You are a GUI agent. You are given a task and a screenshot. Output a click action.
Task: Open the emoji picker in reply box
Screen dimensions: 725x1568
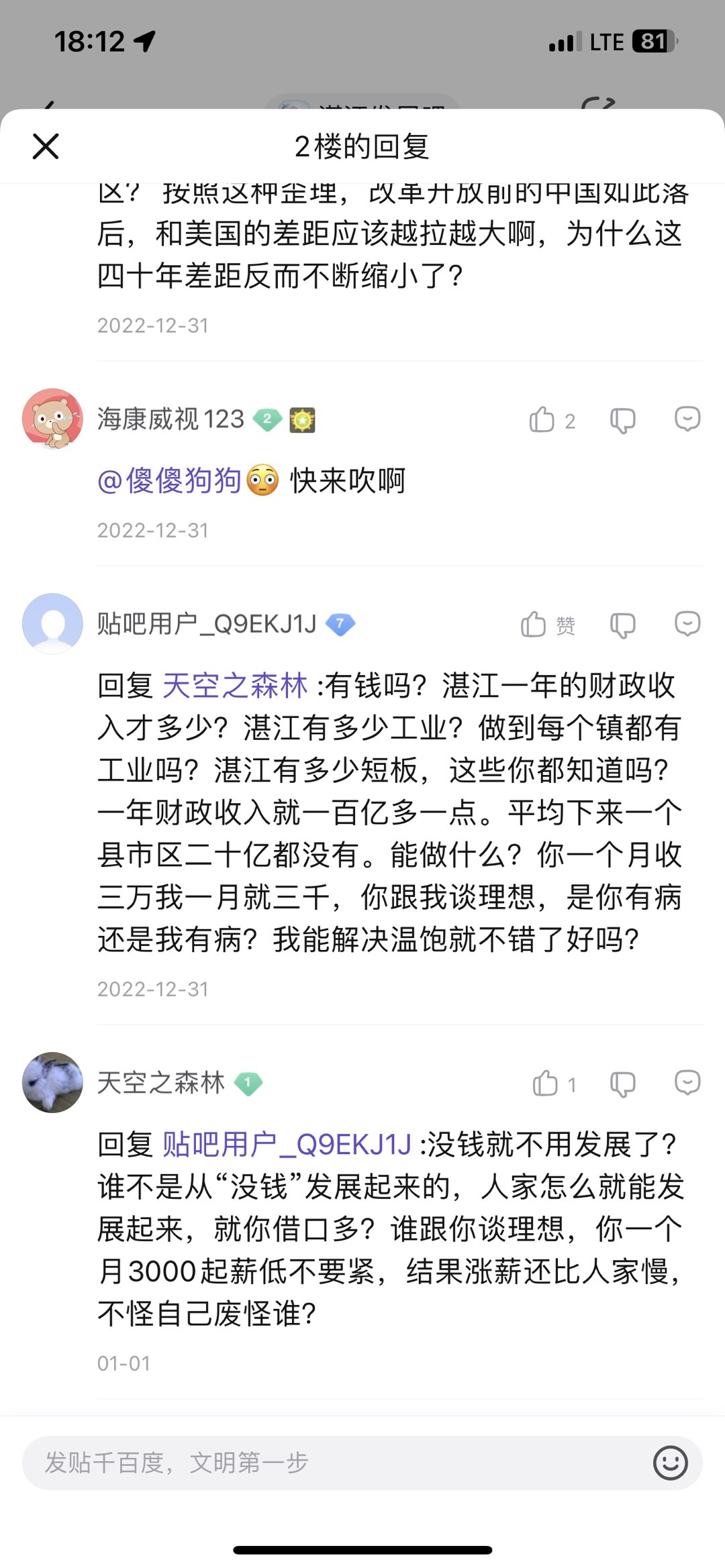(x=670, y=1463)
